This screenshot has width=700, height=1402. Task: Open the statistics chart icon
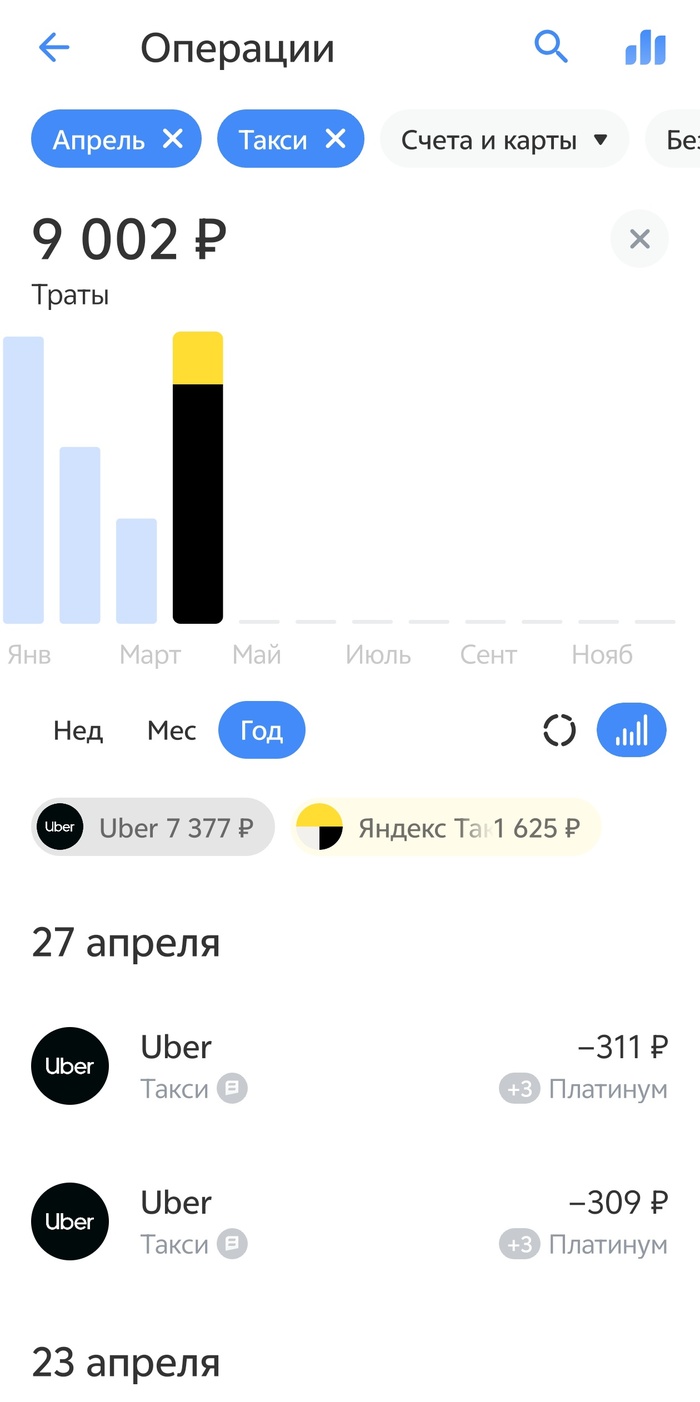coord(645,47)
